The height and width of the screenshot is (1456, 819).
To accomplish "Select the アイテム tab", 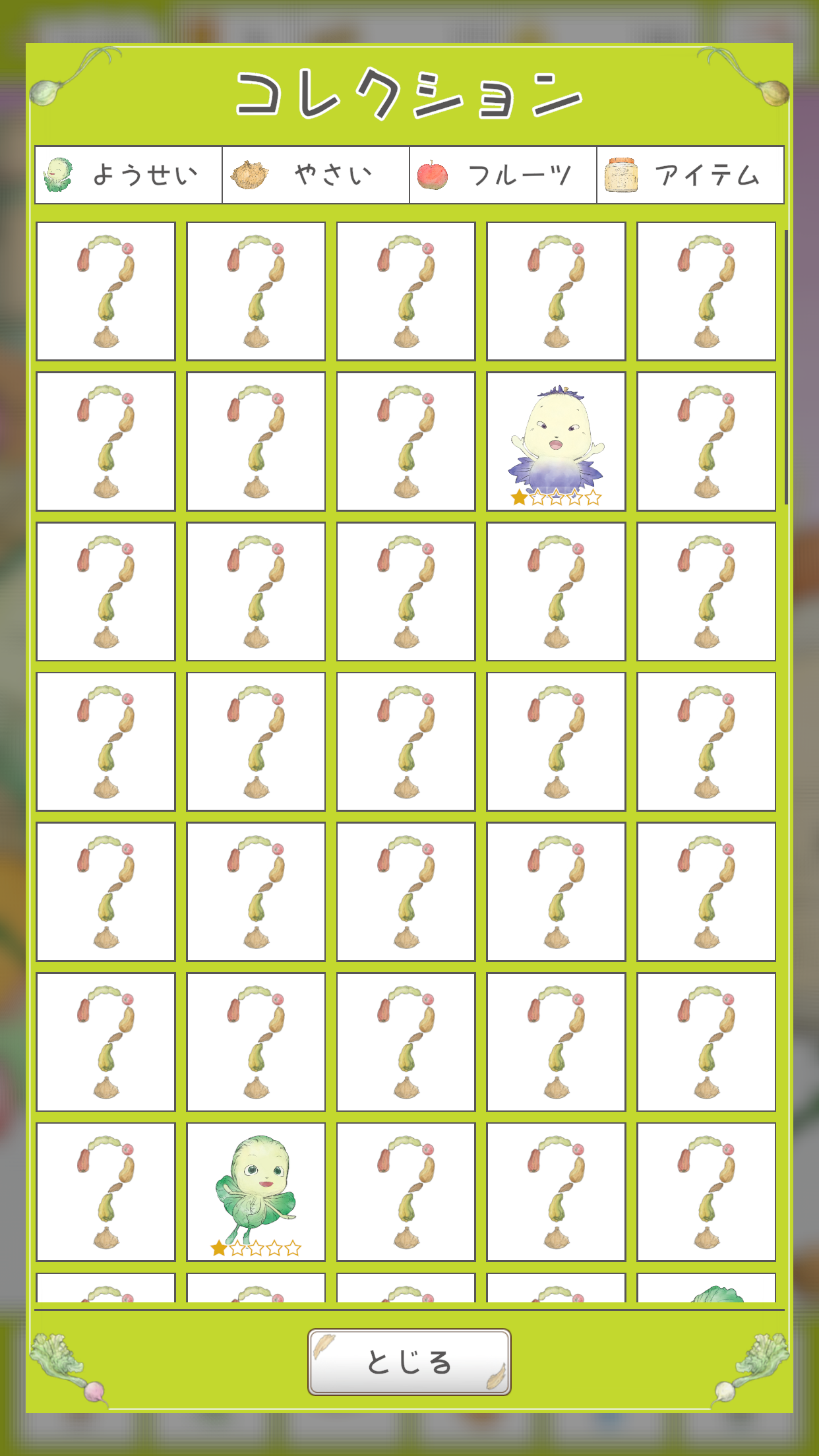I will 690,175.
